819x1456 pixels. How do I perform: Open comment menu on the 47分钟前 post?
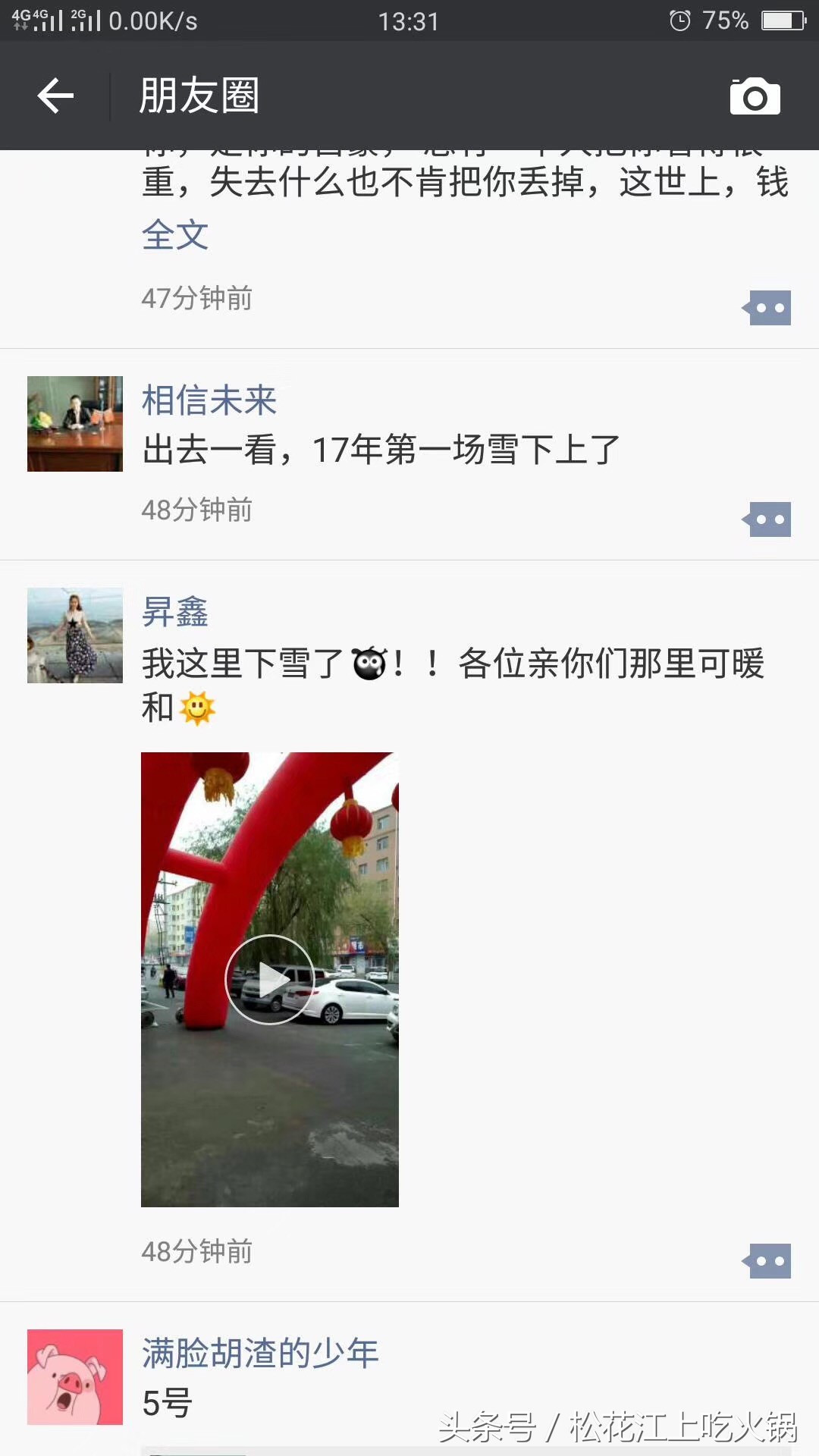768,308
